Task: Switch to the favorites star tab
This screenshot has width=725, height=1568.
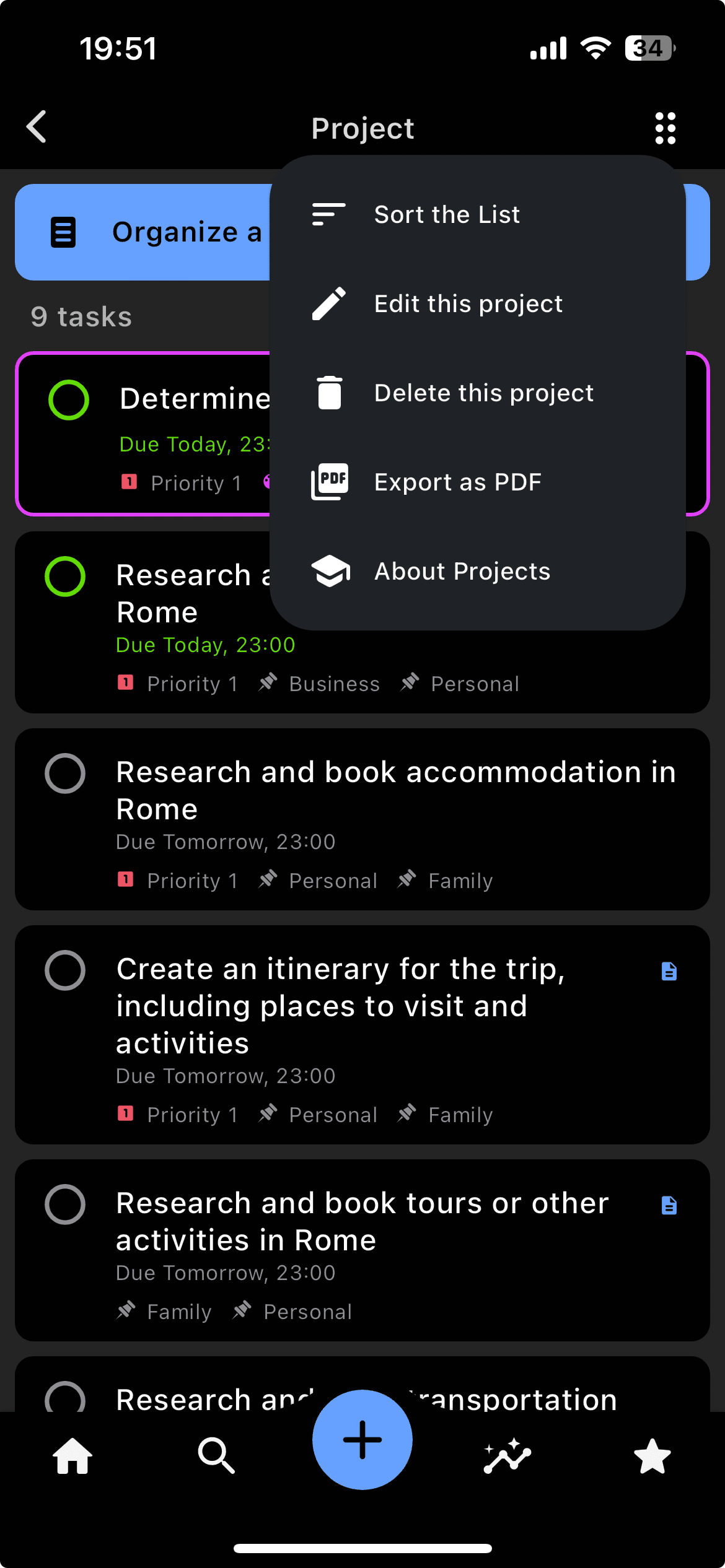Action: (652, 1455)
